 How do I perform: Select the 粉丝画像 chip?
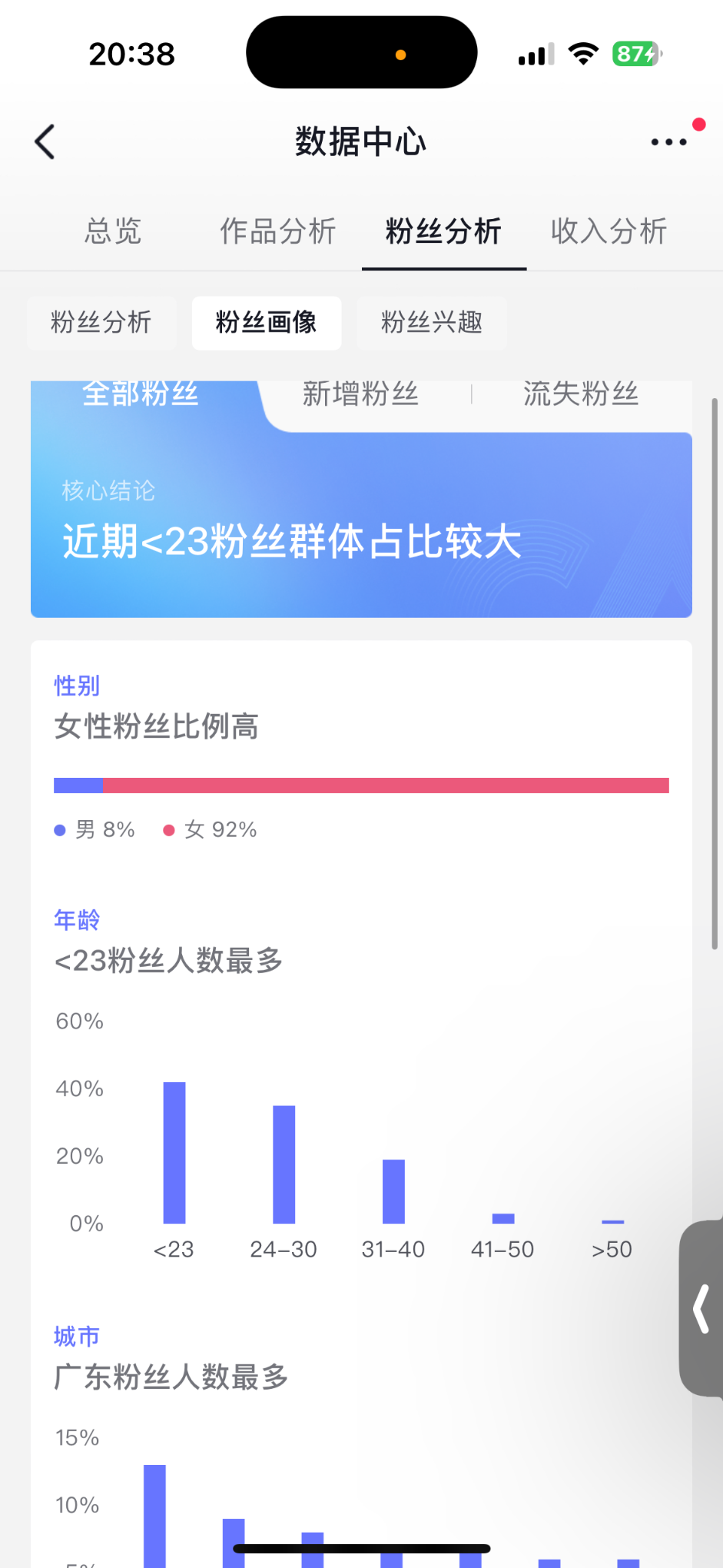[x=267, y=323]
